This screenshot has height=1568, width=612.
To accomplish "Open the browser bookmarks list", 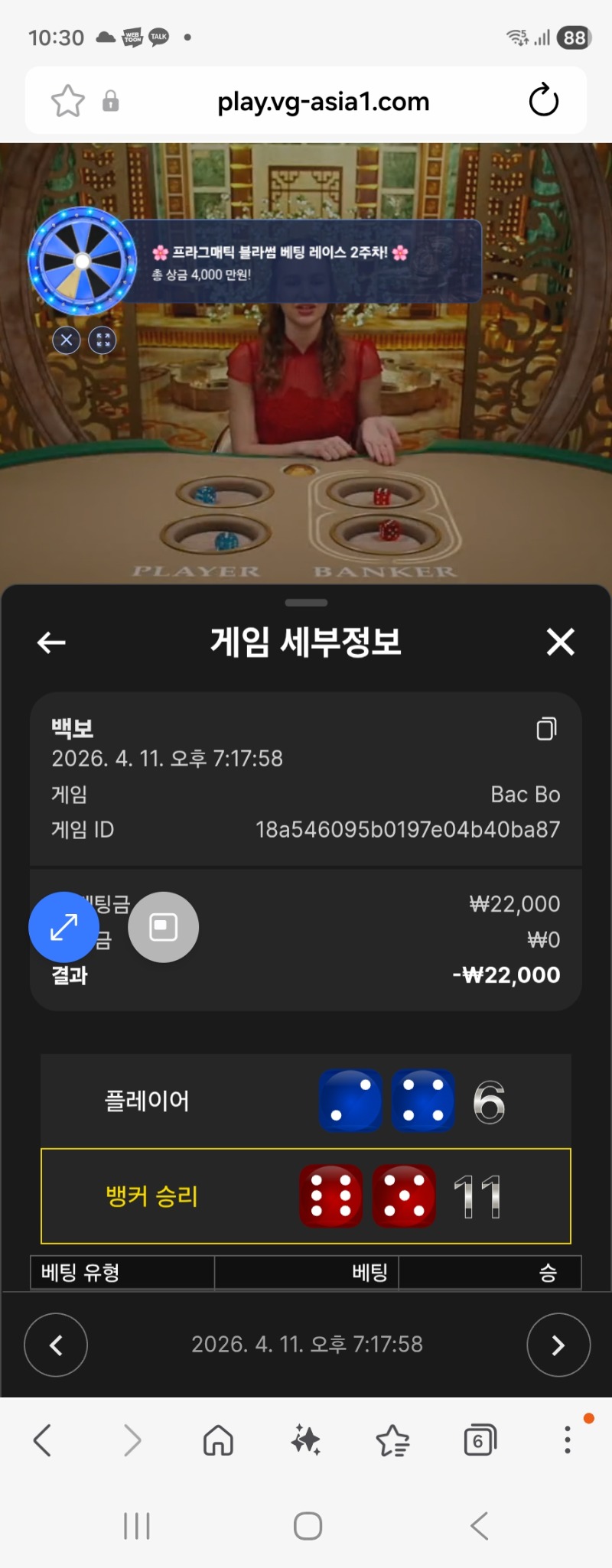I will point(393,1441).
